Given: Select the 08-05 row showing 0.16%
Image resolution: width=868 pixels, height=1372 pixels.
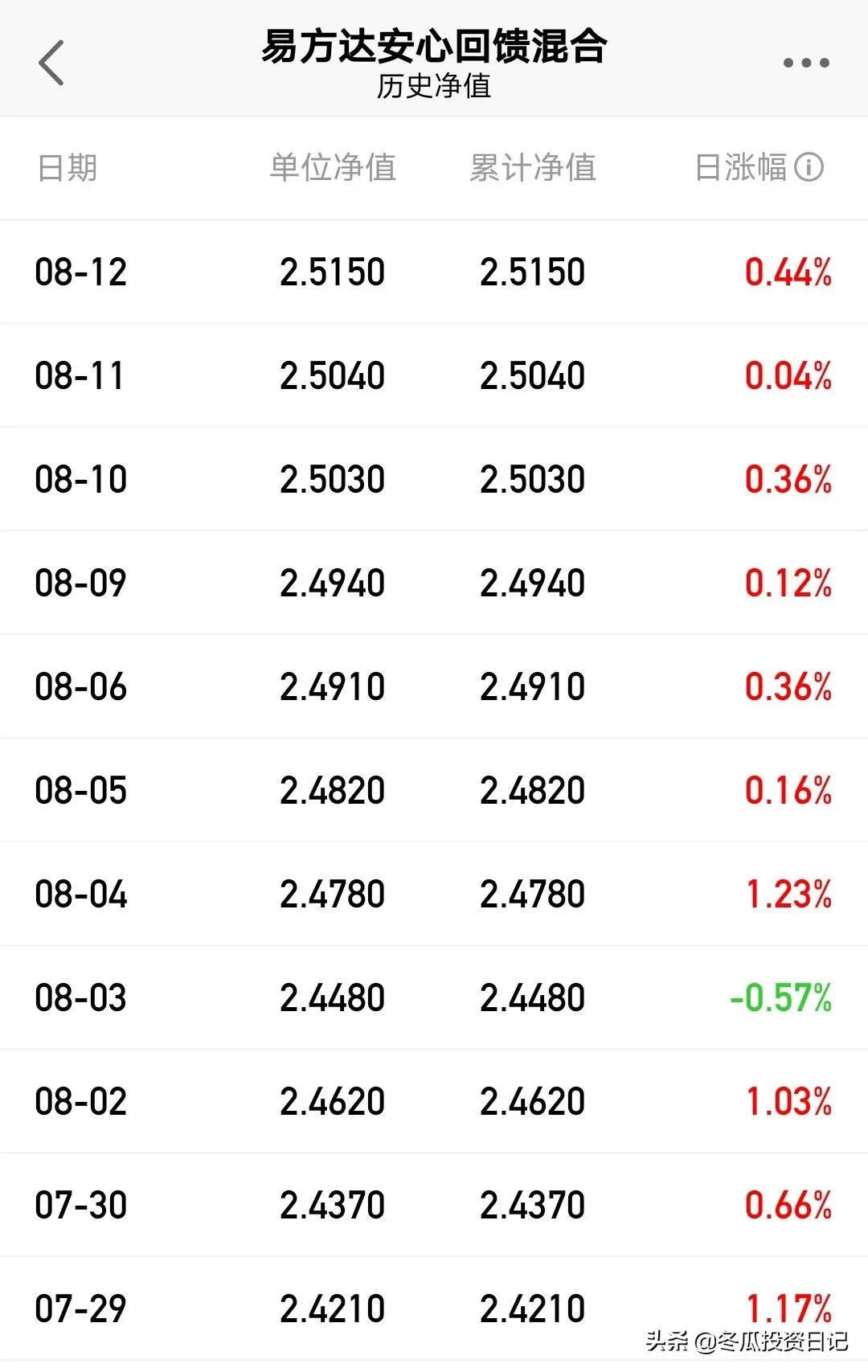Looking at the screenshot, I should point(434,789).
